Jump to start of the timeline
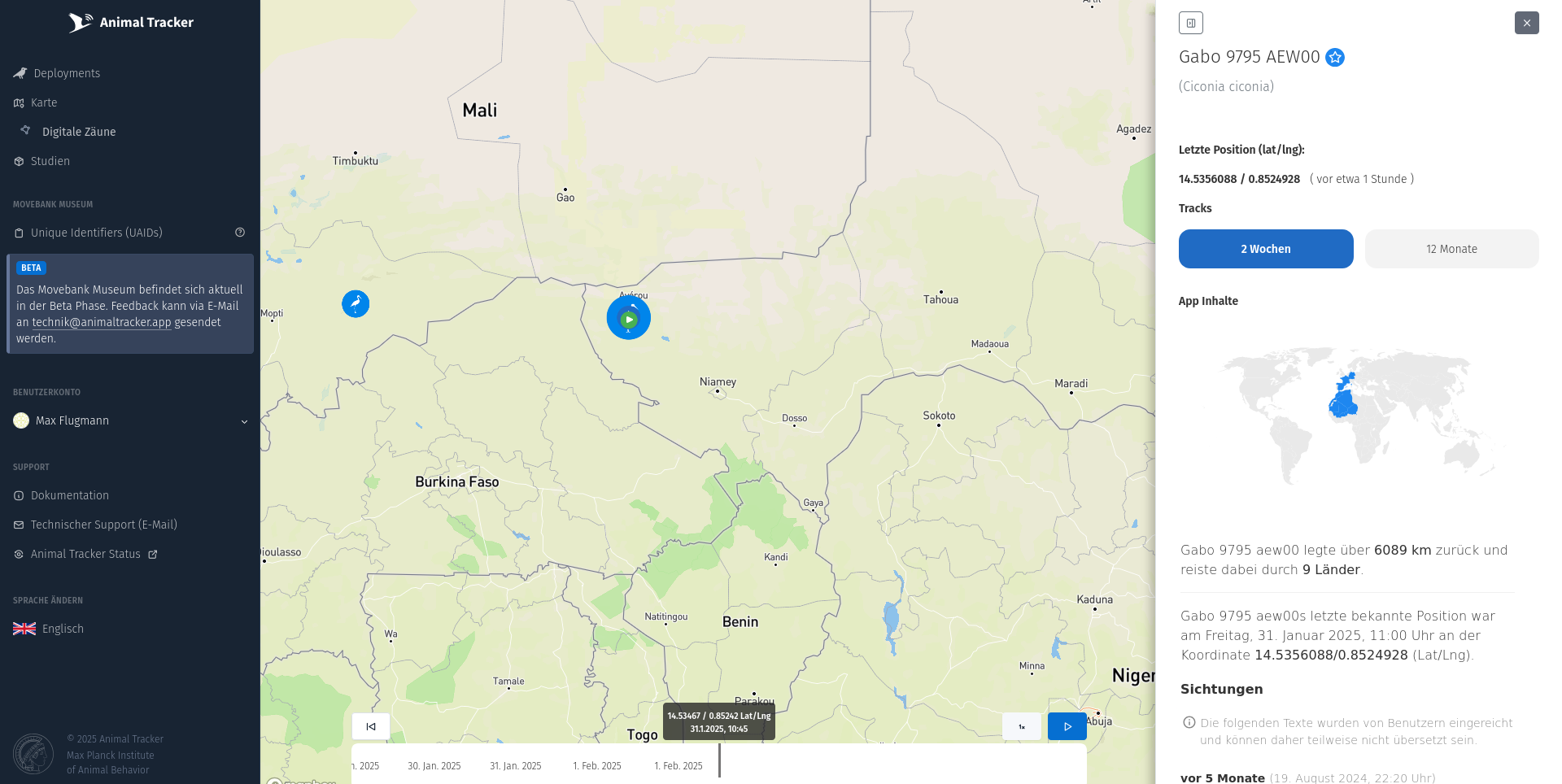The width and height of the screenshot is (1562, 784). coord(371,726)
